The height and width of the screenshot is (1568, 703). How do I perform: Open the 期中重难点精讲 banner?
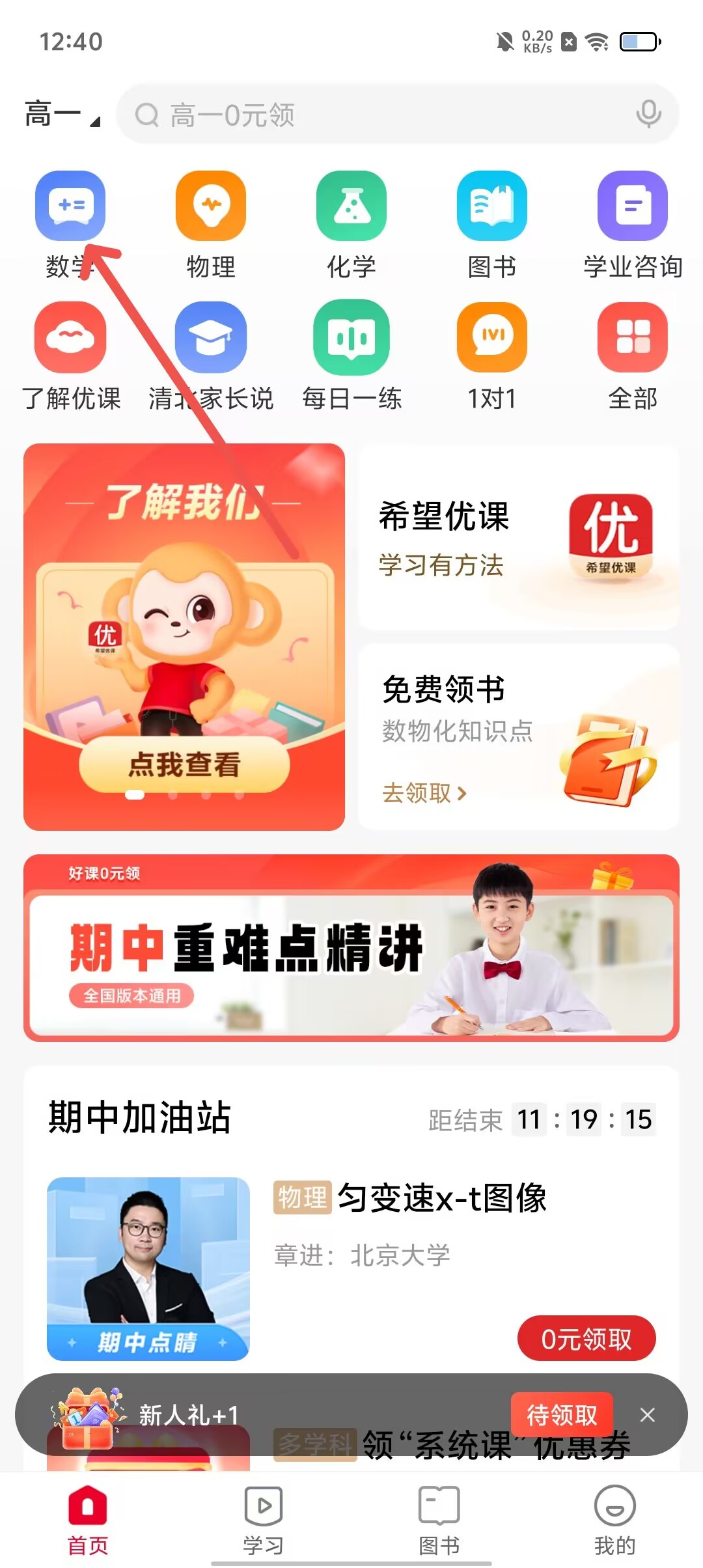351,947
